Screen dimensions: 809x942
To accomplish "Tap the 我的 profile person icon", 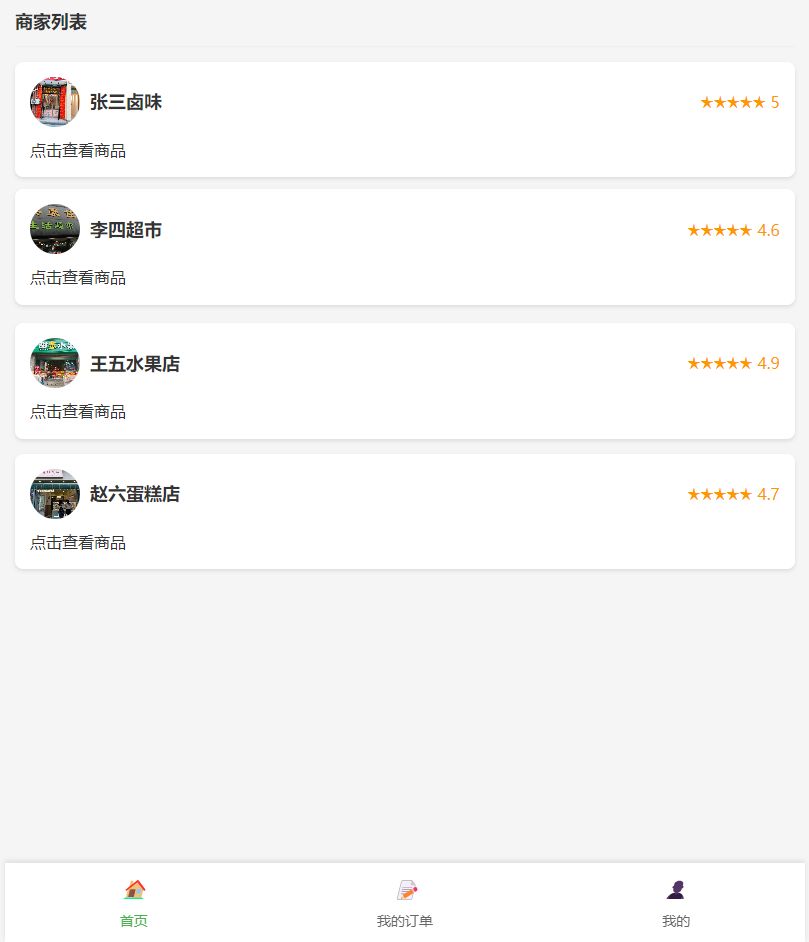I will coord(676,888).
